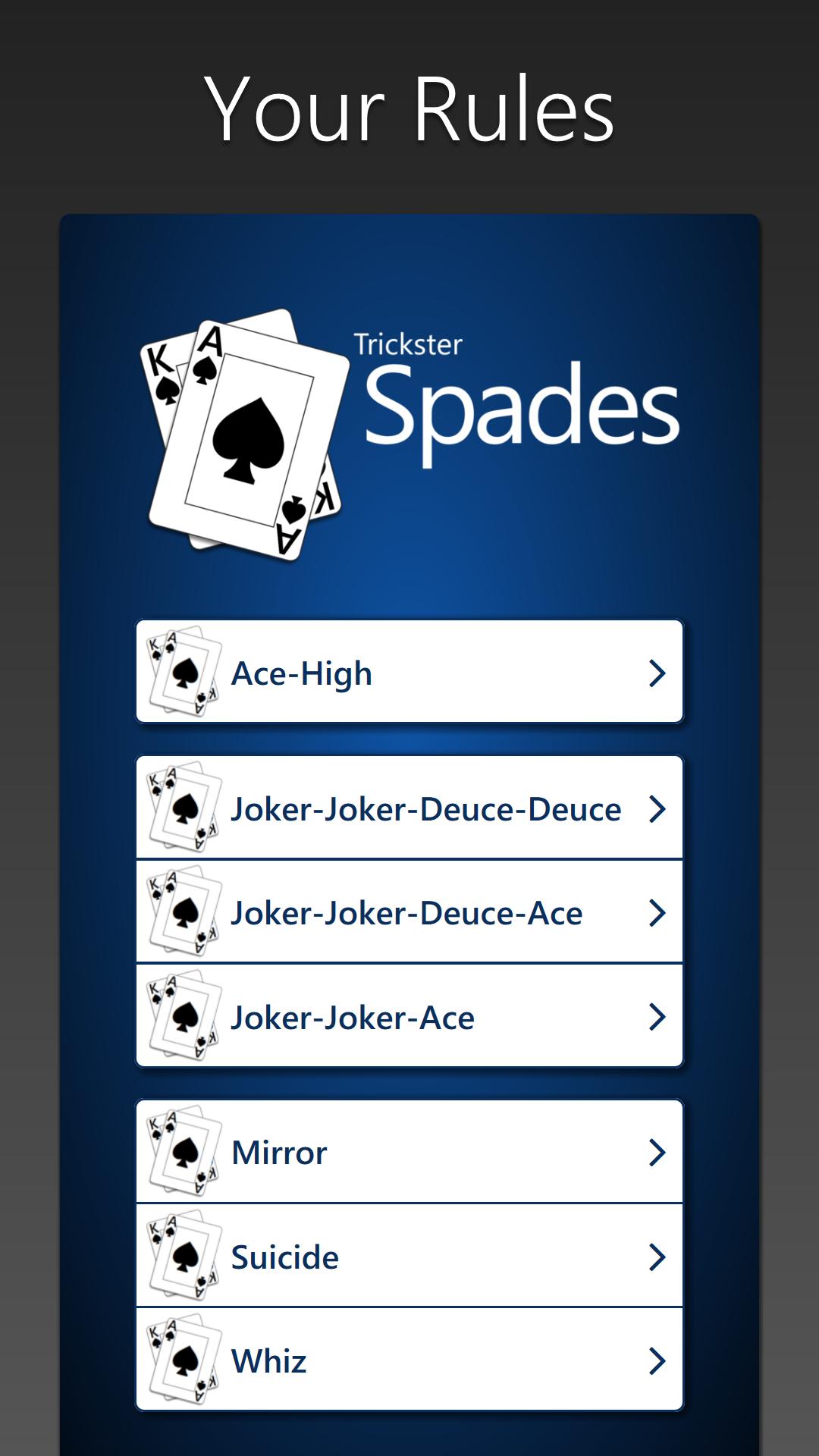Click the Your Rules heading
The height and width of the screenshot is (1456, 819).
tap(409, 108)
